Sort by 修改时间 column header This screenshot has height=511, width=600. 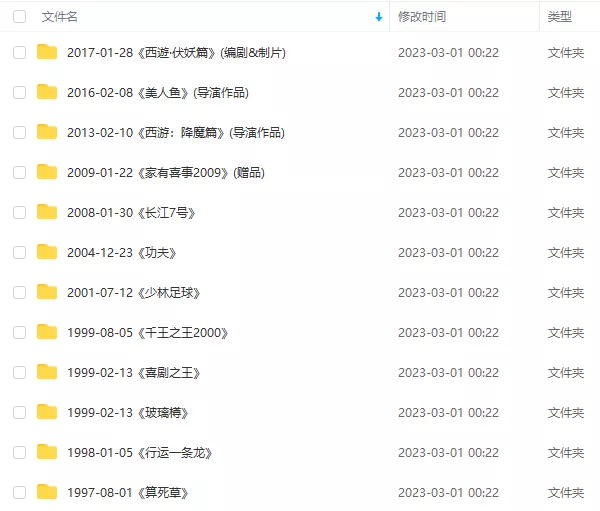pyautogui.click(x=421, y=17)
